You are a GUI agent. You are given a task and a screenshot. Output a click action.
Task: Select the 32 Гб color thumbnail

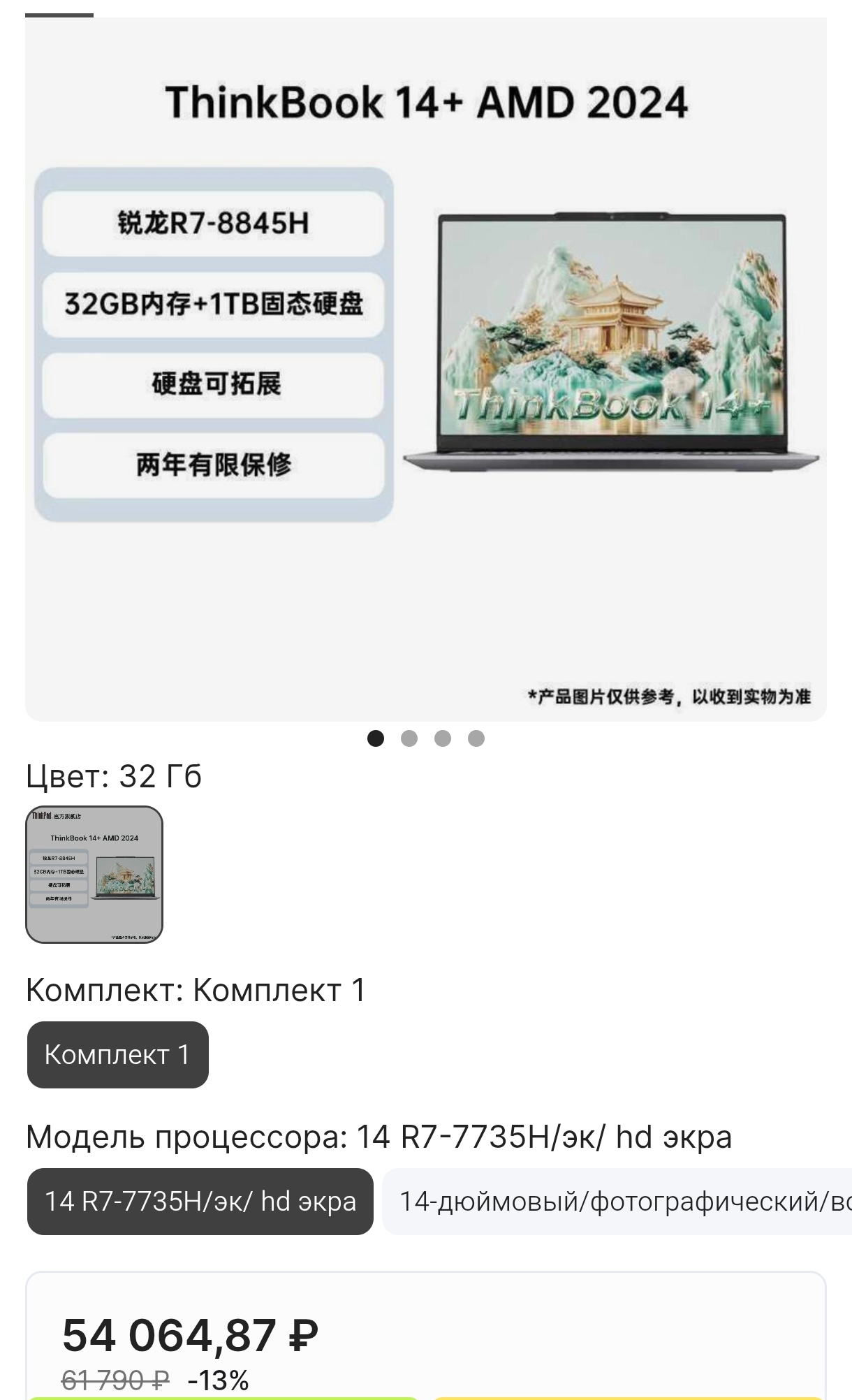(x=94, y=874)
